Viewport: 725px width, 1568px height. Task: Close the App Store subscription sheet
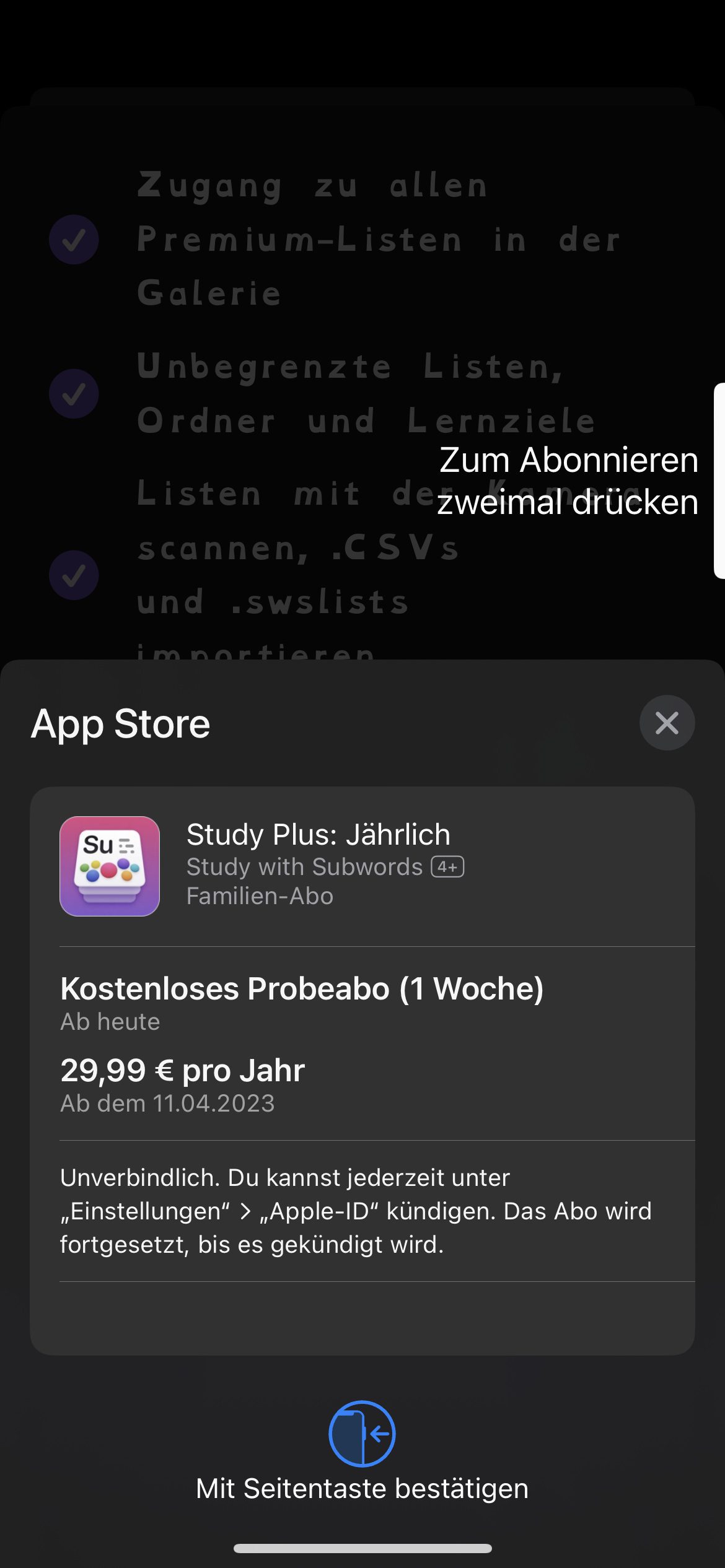(x=667, y=723)
